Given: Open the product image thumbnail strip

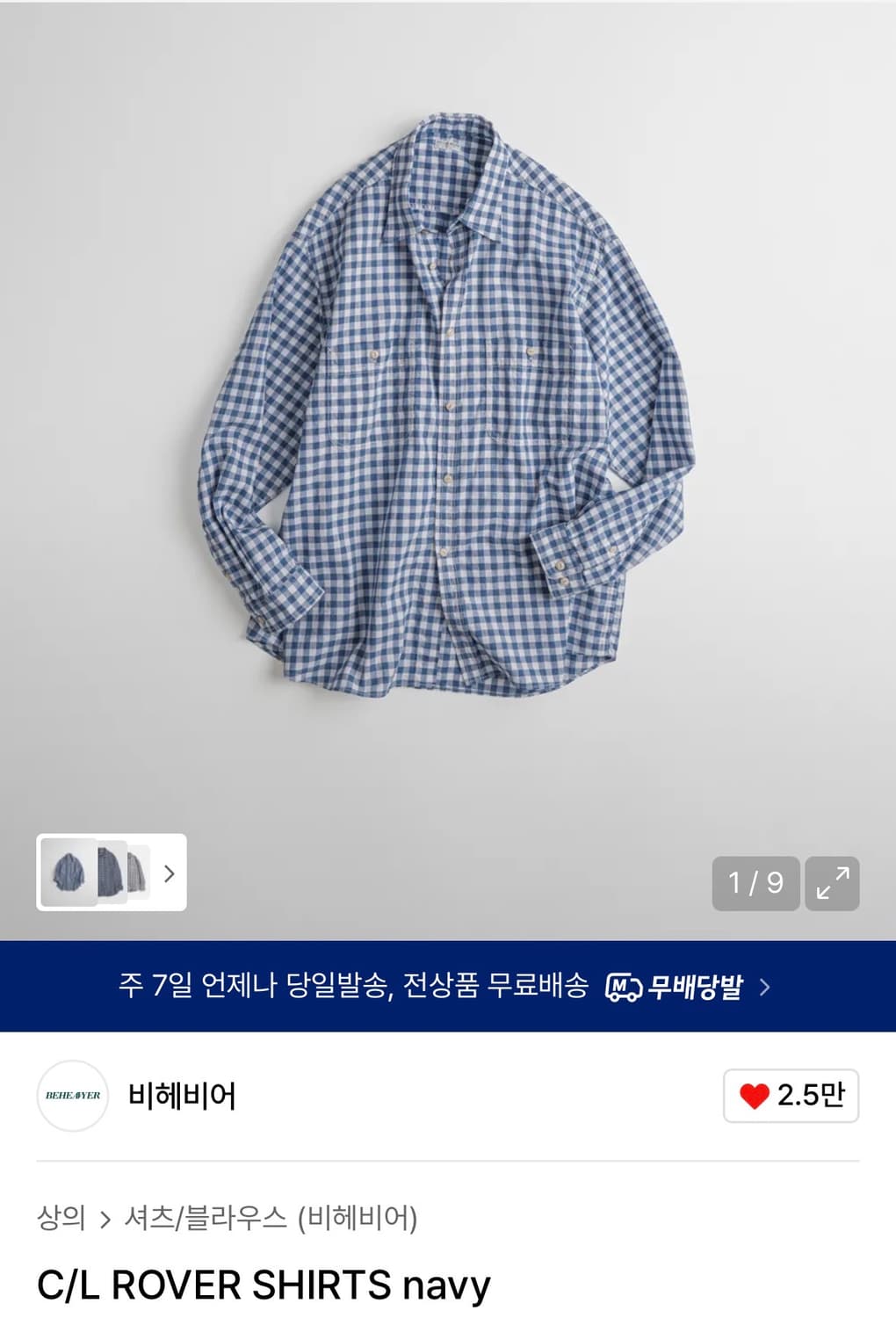Looking at the screenshot, I should click(x=112, y=873).
